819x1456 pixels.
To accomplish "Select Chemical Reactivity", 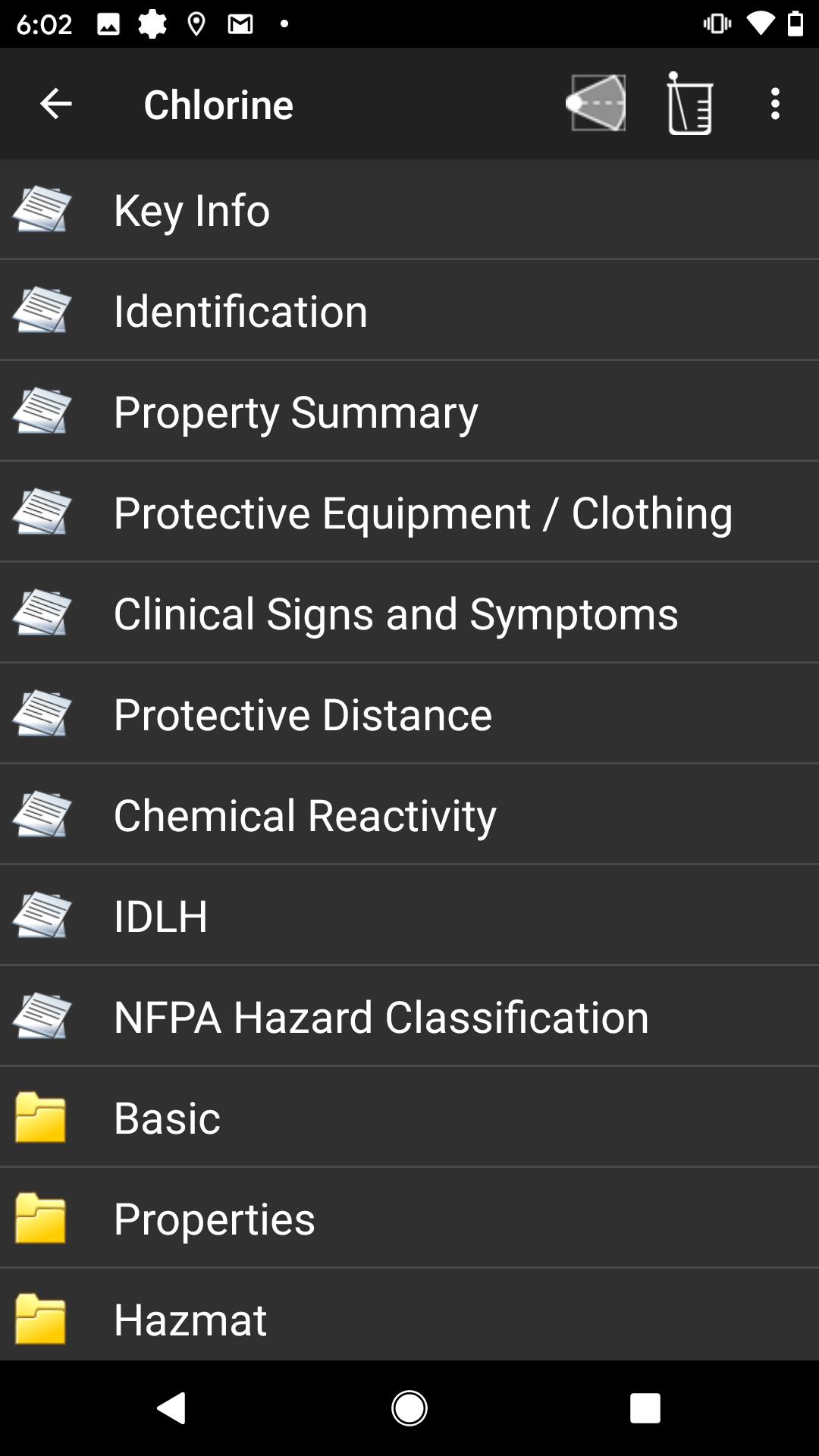I will point(409,814).
